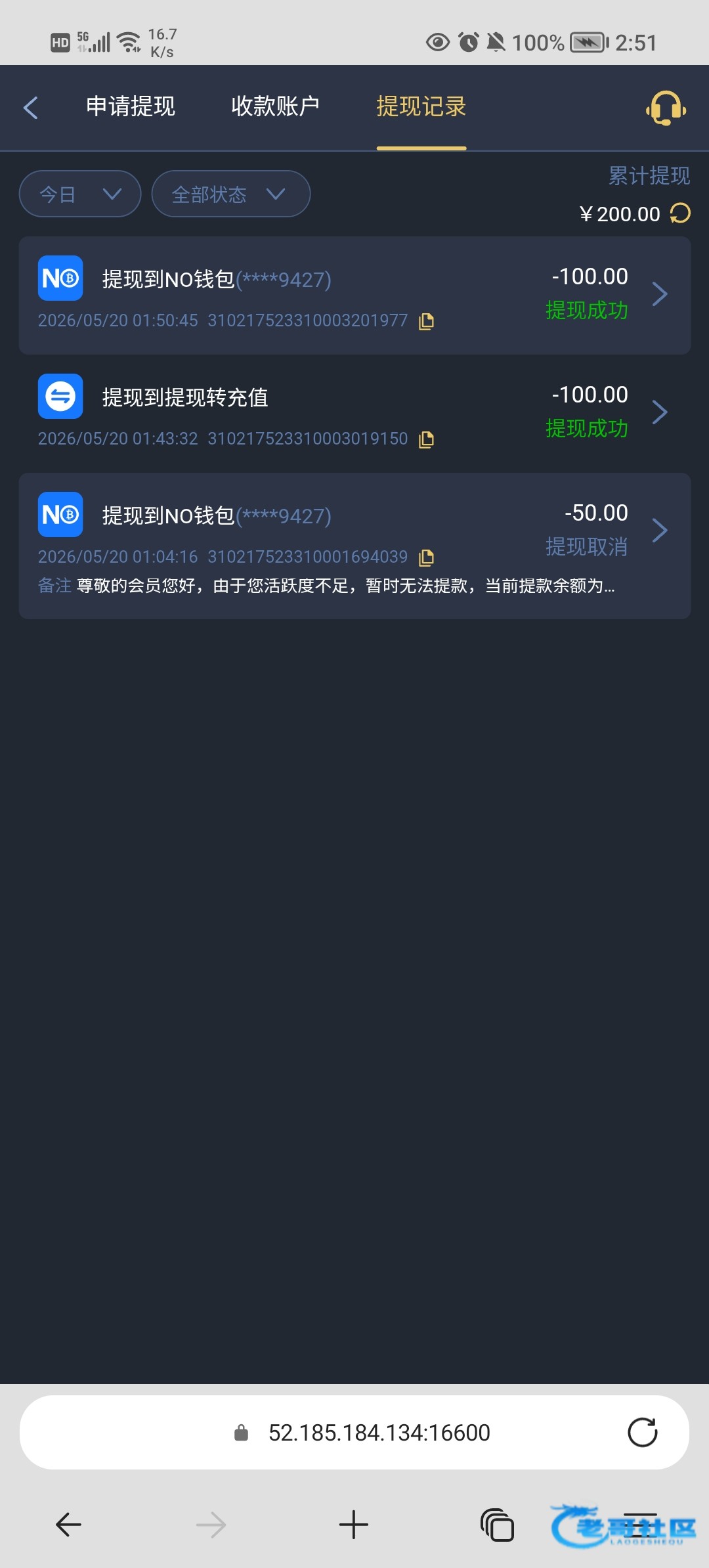Open the 01:50:45 NO钱包 withdrawal record
709x1568 pixels.
tap(354, 295)
